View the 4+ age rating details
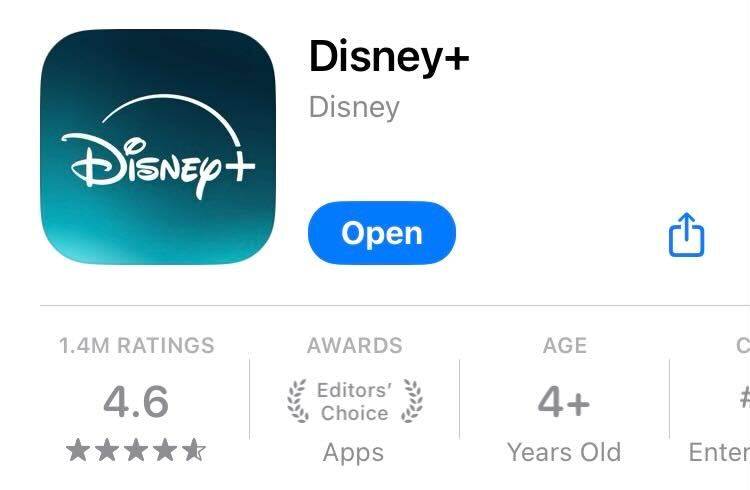Screen dimensions: 750x490 click(x=564, y=402)
